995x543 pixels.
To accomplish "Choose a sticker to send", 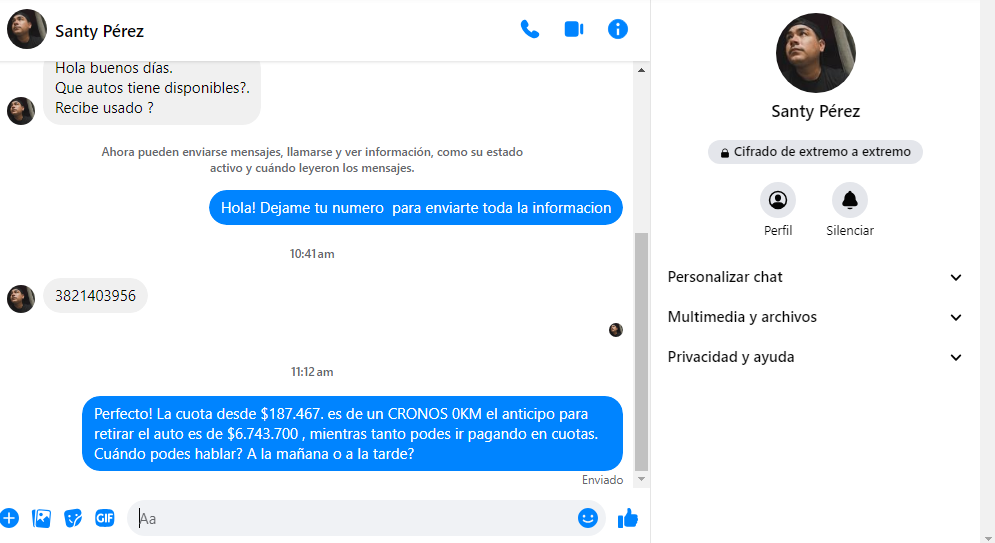I will pyautogui.click(x=73, y=518).
